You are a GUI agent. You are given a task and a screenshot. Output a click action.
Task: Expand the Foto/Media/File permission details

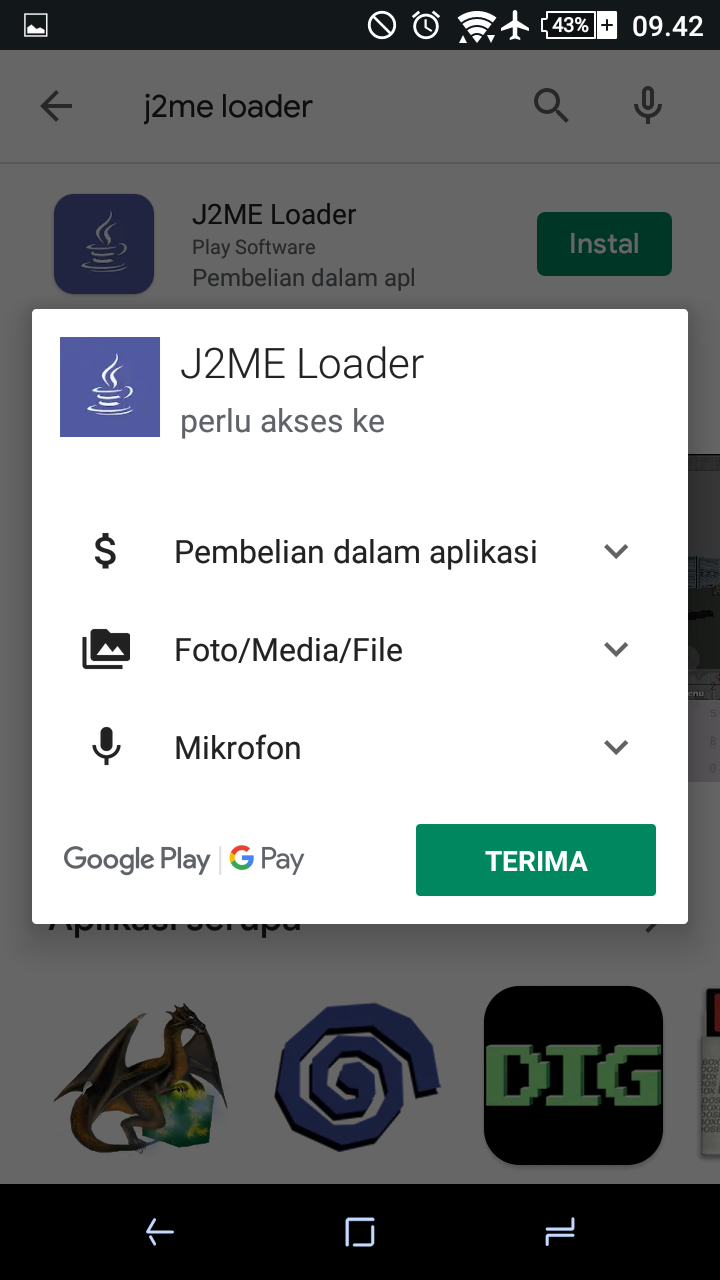click(x=616, y=649)
